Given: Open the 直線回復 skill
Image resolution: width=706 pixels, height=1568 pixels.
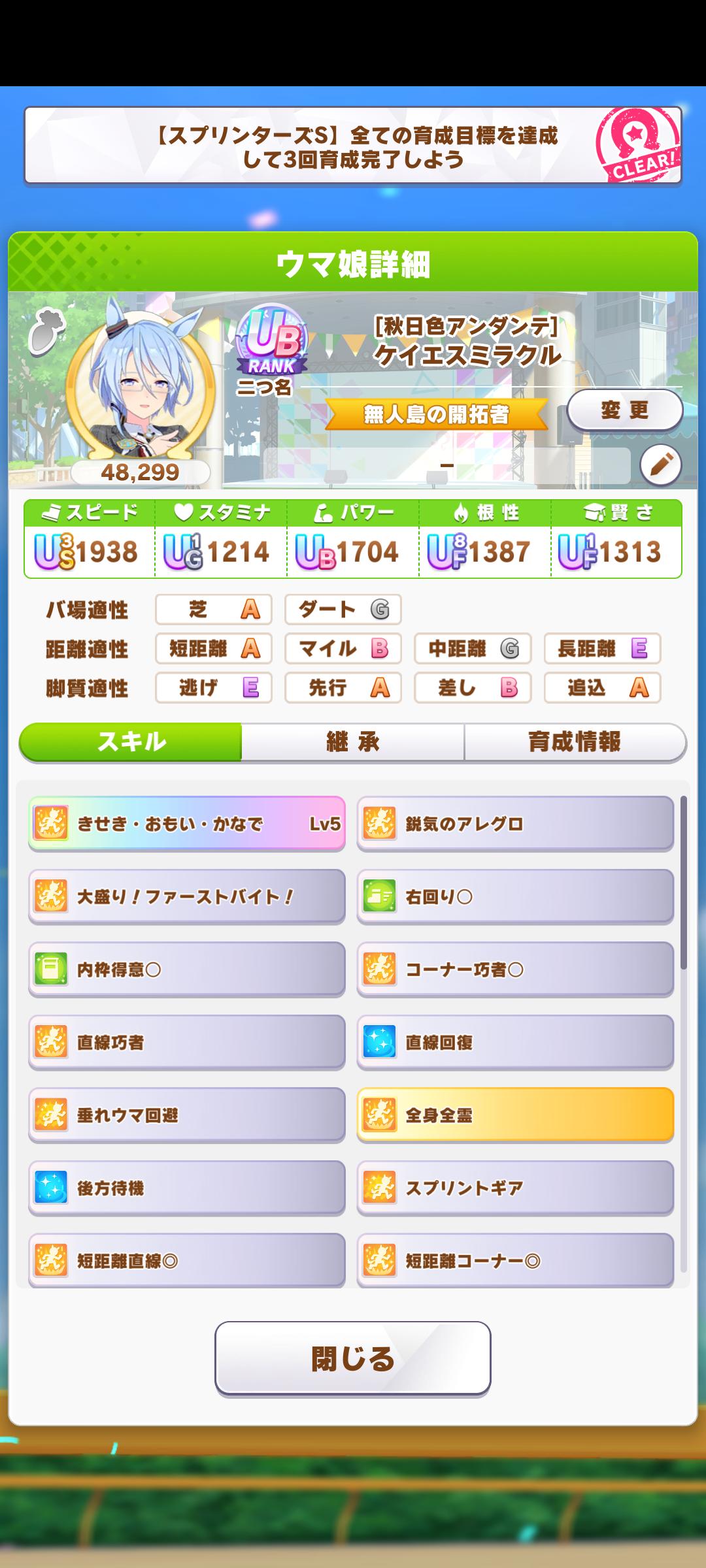Looking at the screenshot, I should (x=515, y=1042).
